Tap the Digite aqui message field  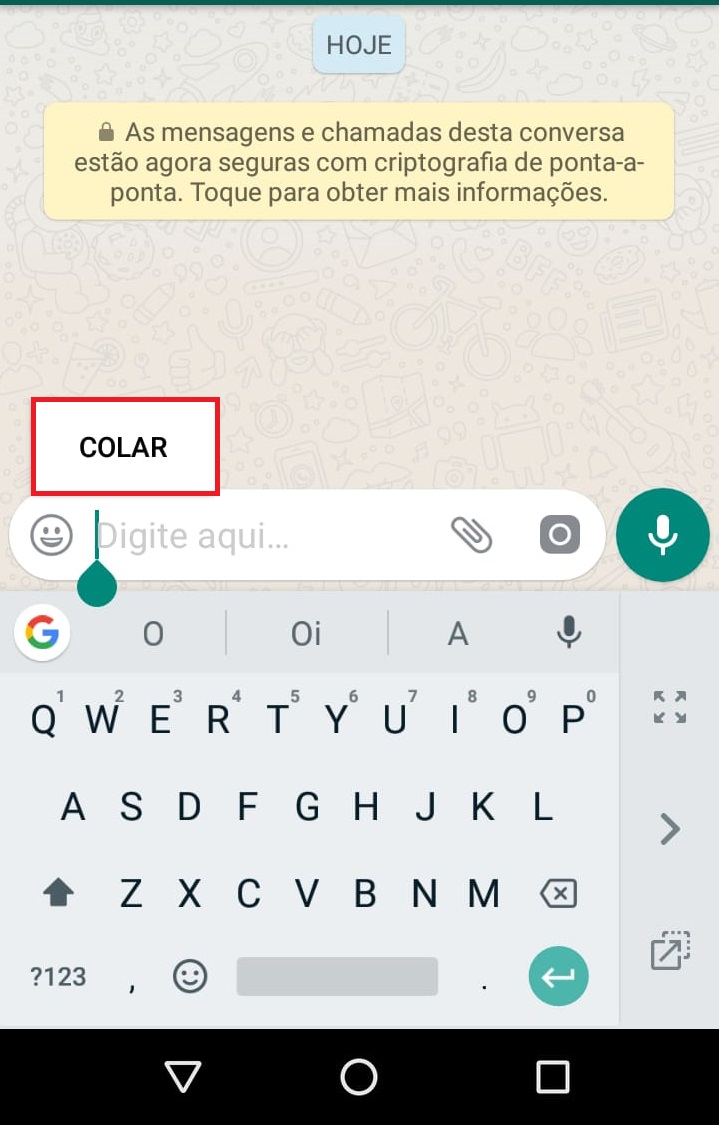(260, 537)
